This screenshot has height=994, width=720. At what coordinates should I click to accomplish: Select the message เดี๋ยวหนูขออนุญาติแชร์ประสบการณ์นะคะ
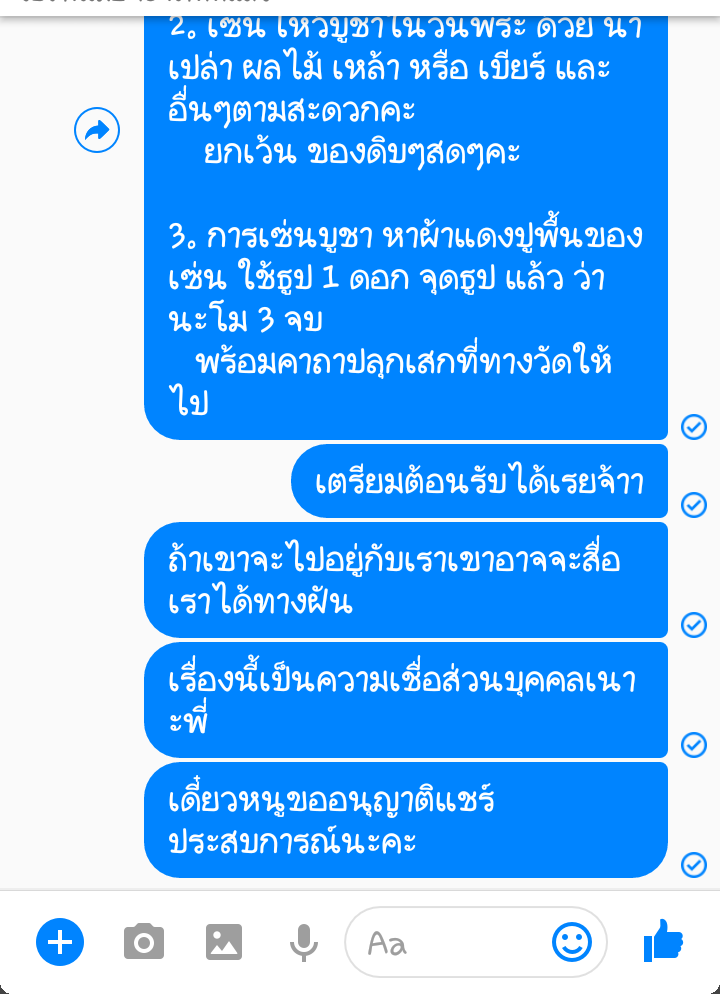(406, 819)
